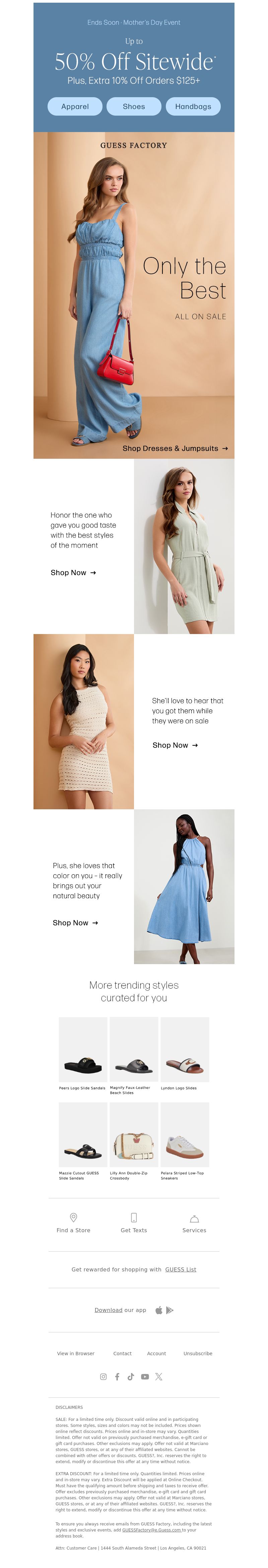Screen dimensions: 268x1568
Task: View Magnify Faux-Leather Beach Slides
Action: pos(133,1049)
